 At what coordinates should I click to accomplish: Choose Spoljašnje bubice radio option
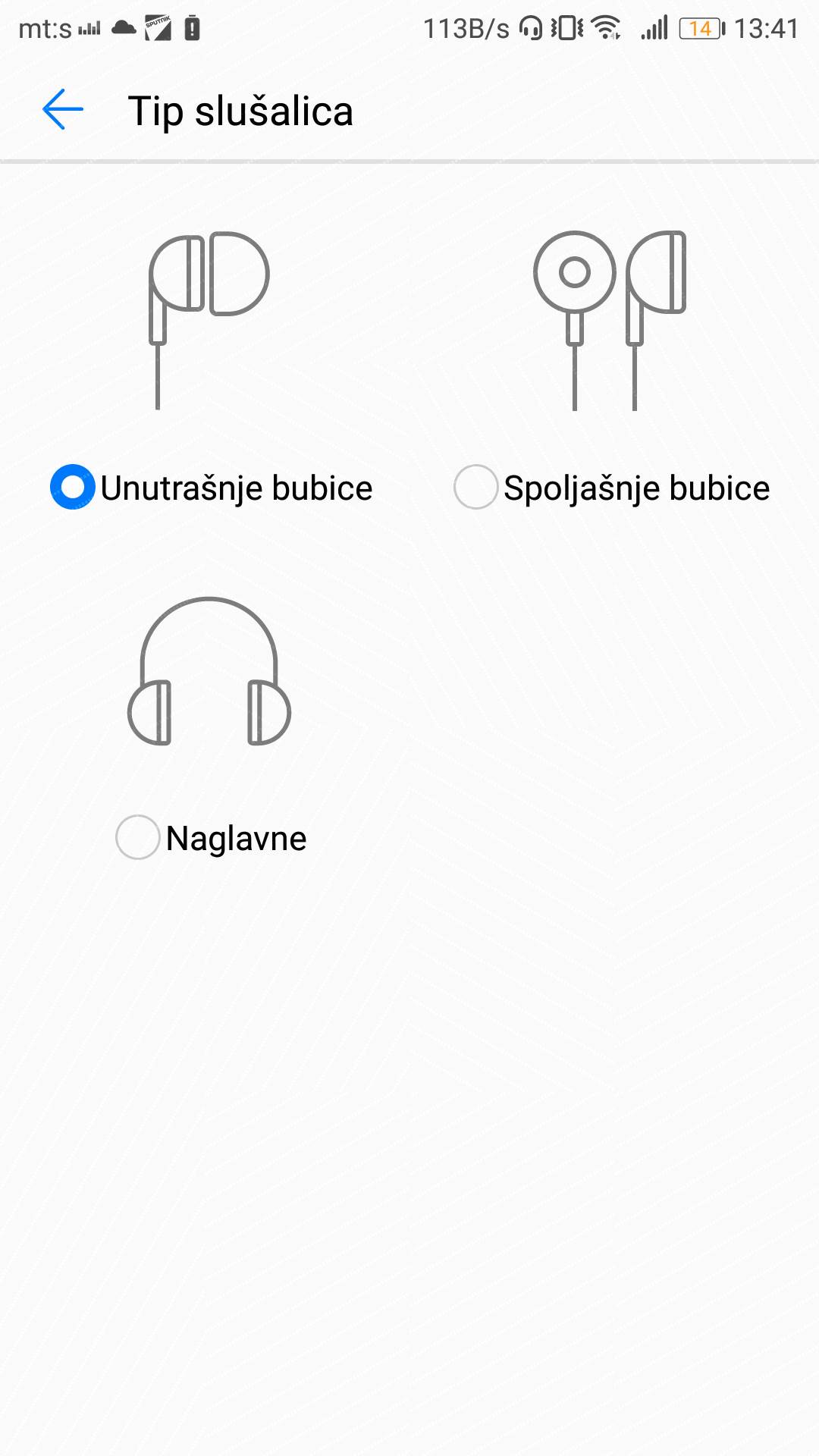click(x=475, y=487)
